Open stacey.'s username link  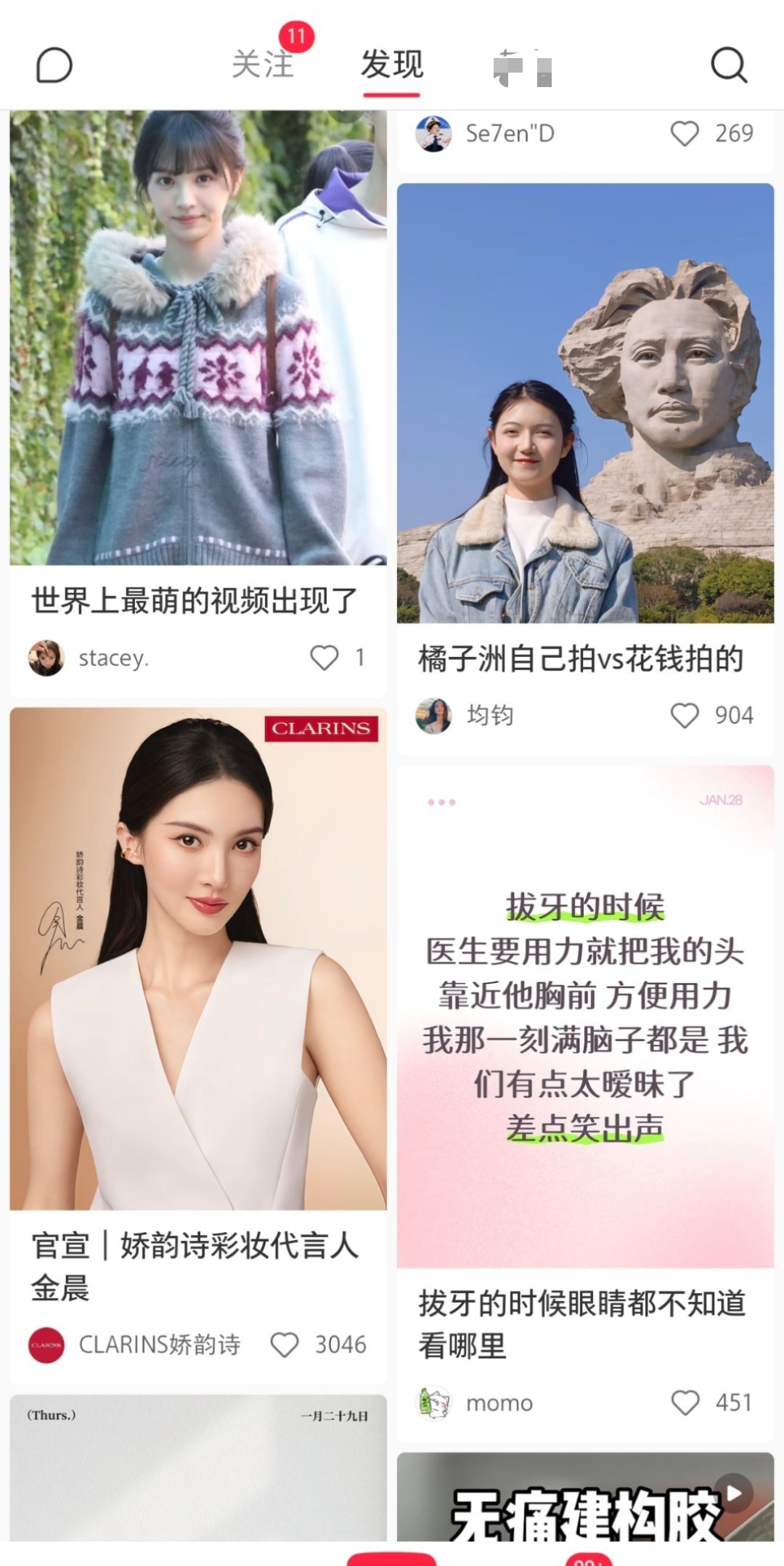[114, 658]
